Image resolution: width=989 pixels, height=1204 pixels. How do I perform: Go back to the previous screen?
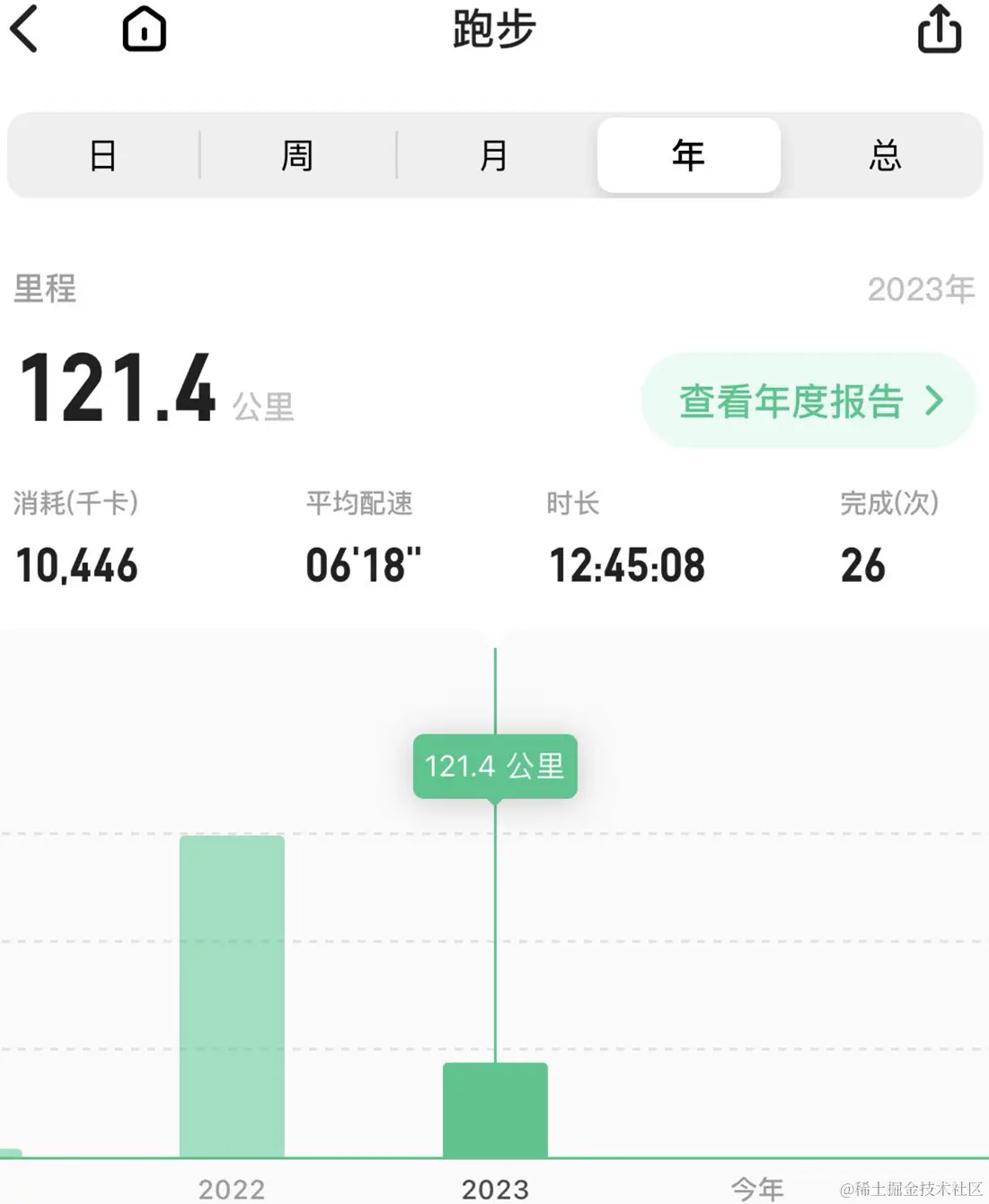coord(25,29)
